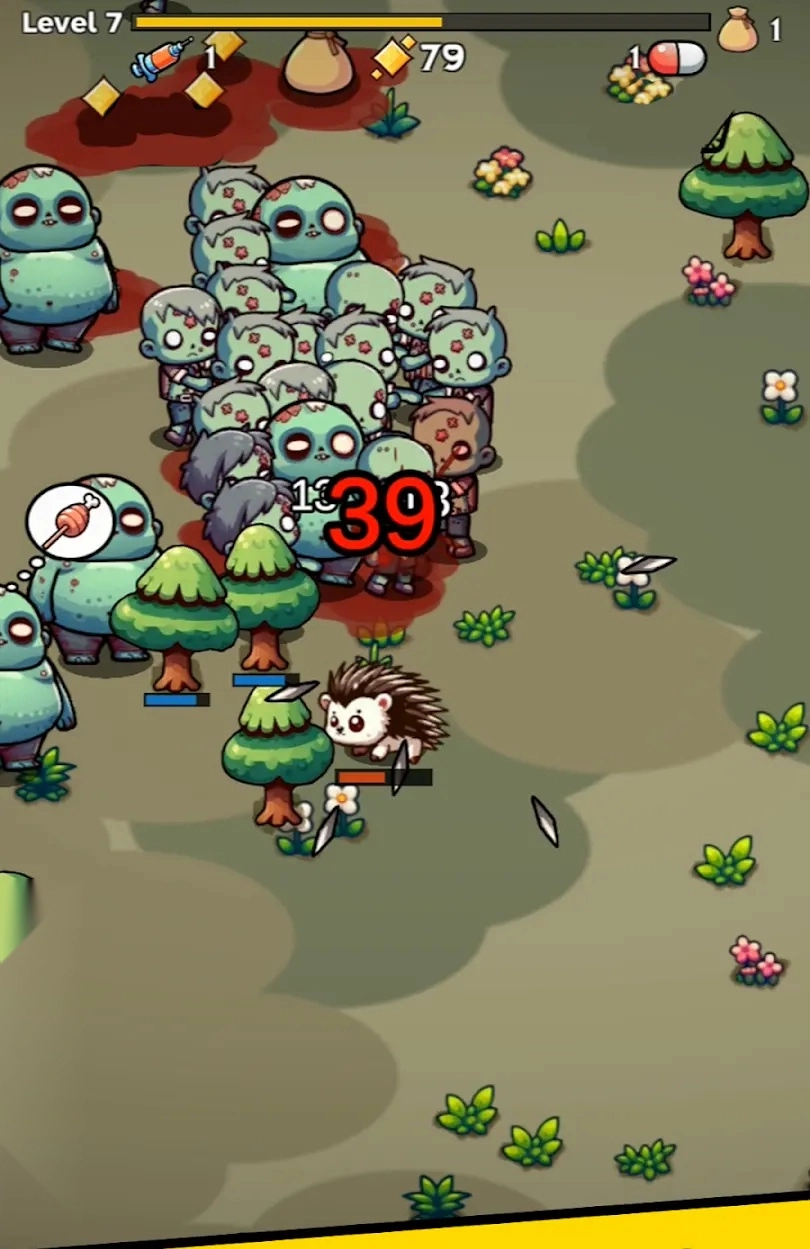Viewport: 810px width, 1249px height.
Task: Use the red pill item
Action: 676,59
